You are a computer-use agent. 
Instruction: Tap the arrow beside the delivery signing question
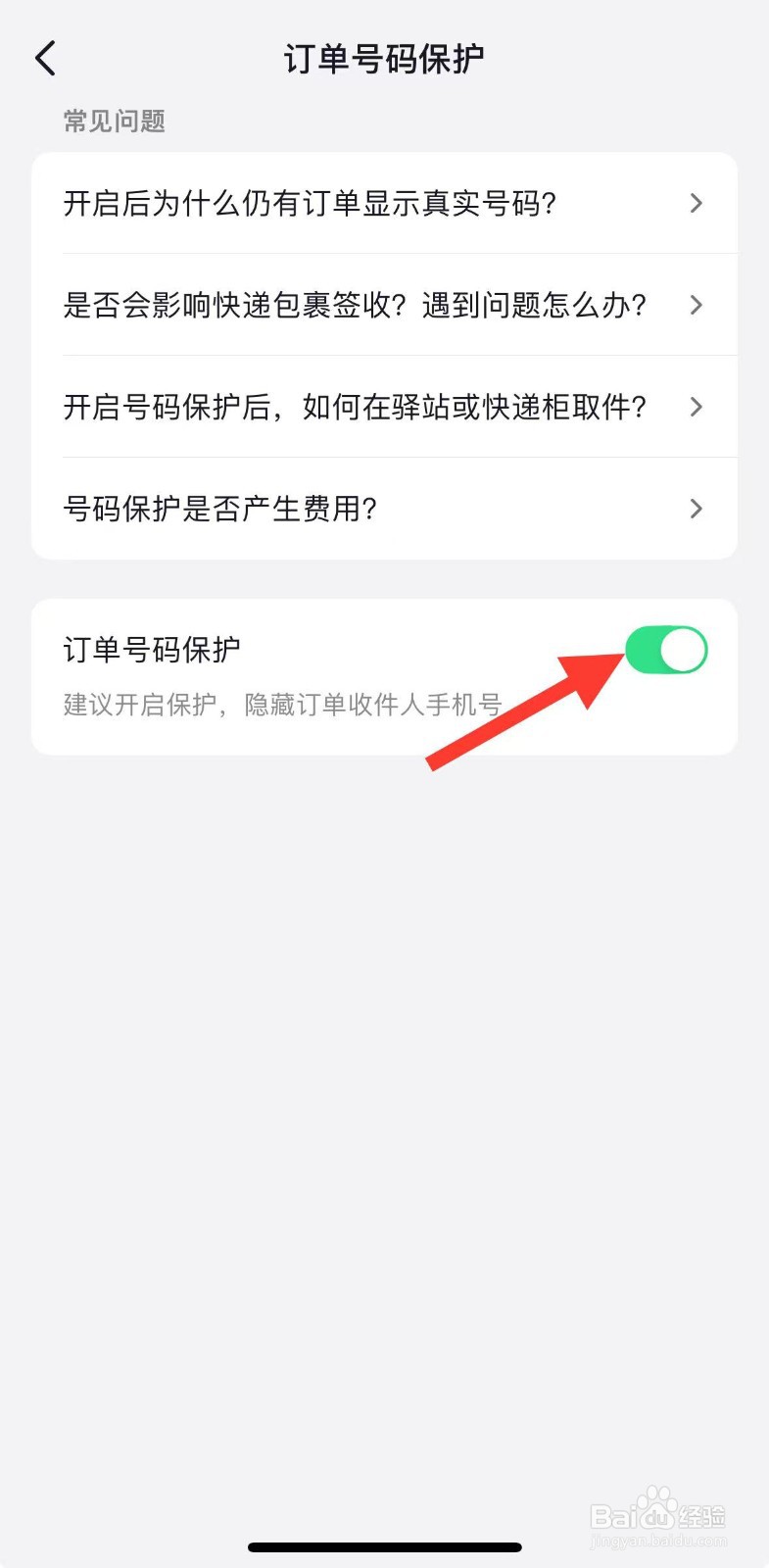(x=697, y=305)
